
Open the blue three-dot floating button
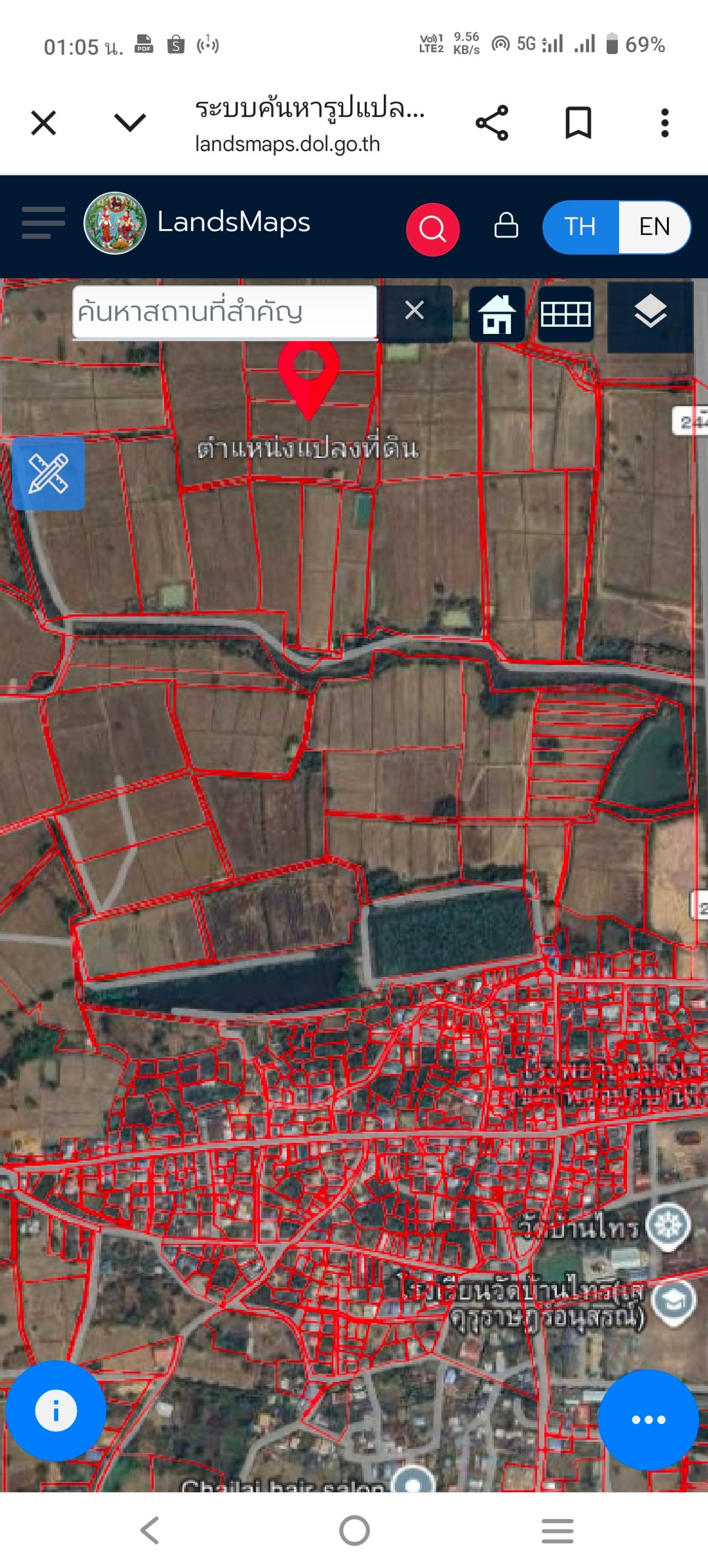point(648,1419)
